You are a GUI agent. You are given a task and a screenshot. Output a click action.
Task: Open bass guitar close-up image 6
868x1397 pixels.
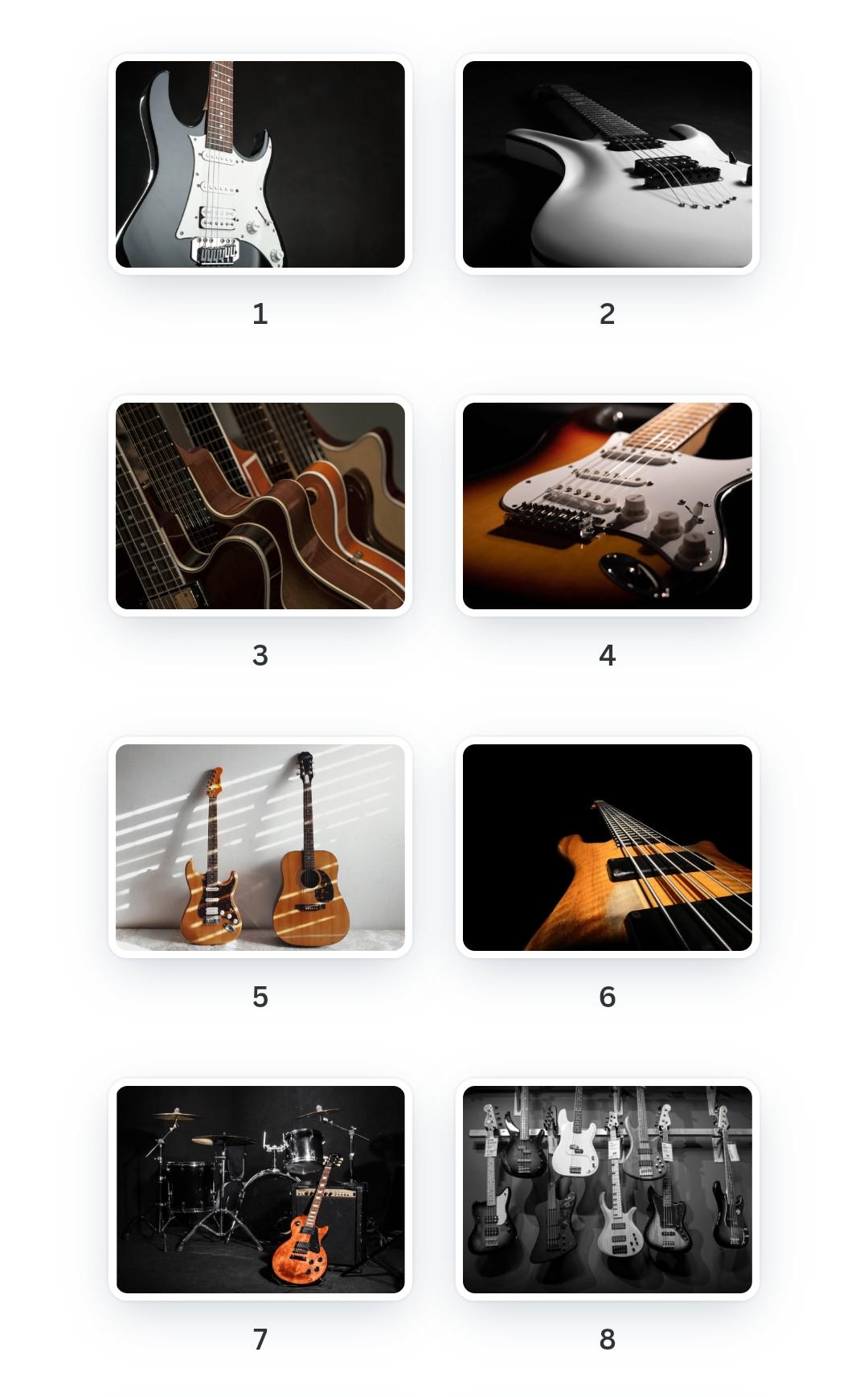coord(607,847)
